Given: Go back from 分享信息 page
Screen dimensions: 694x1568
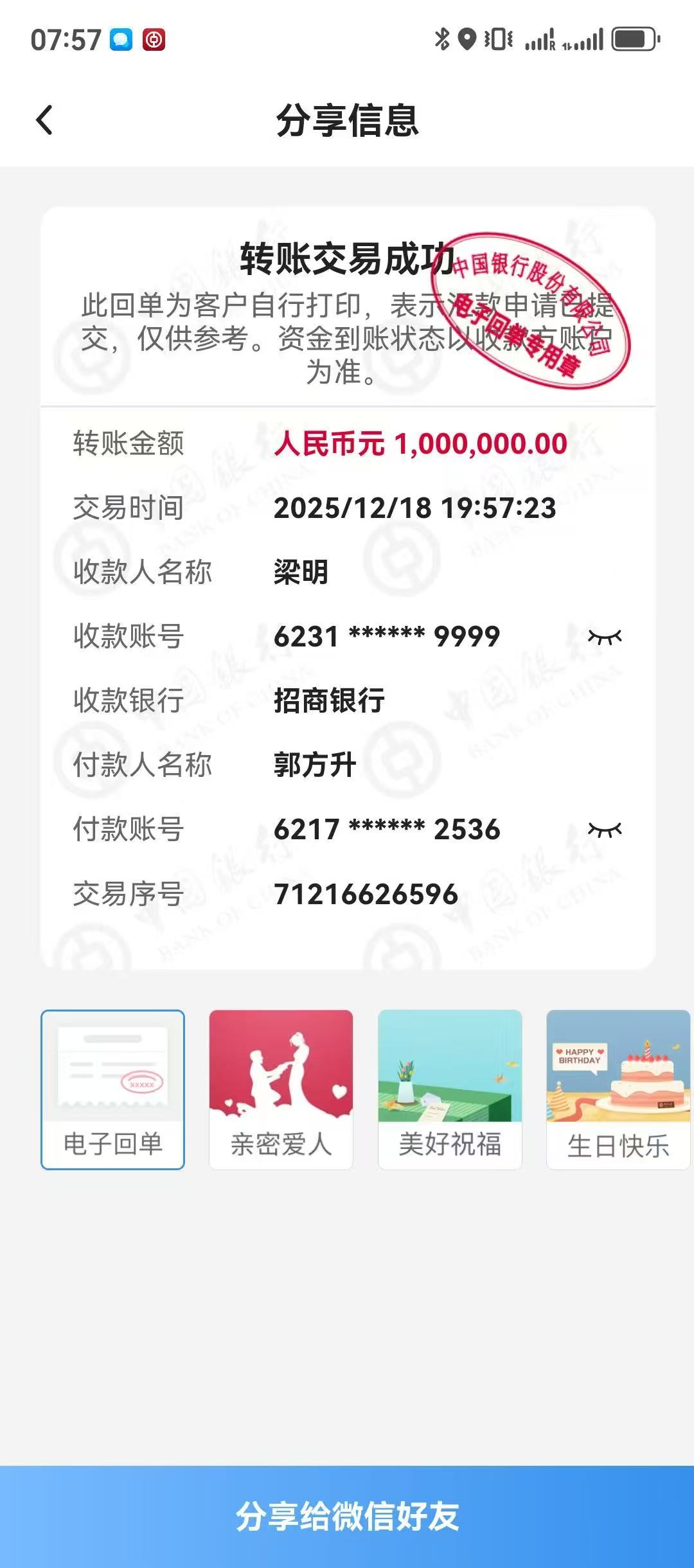Looking at the screenshot, I should (44, 120).
